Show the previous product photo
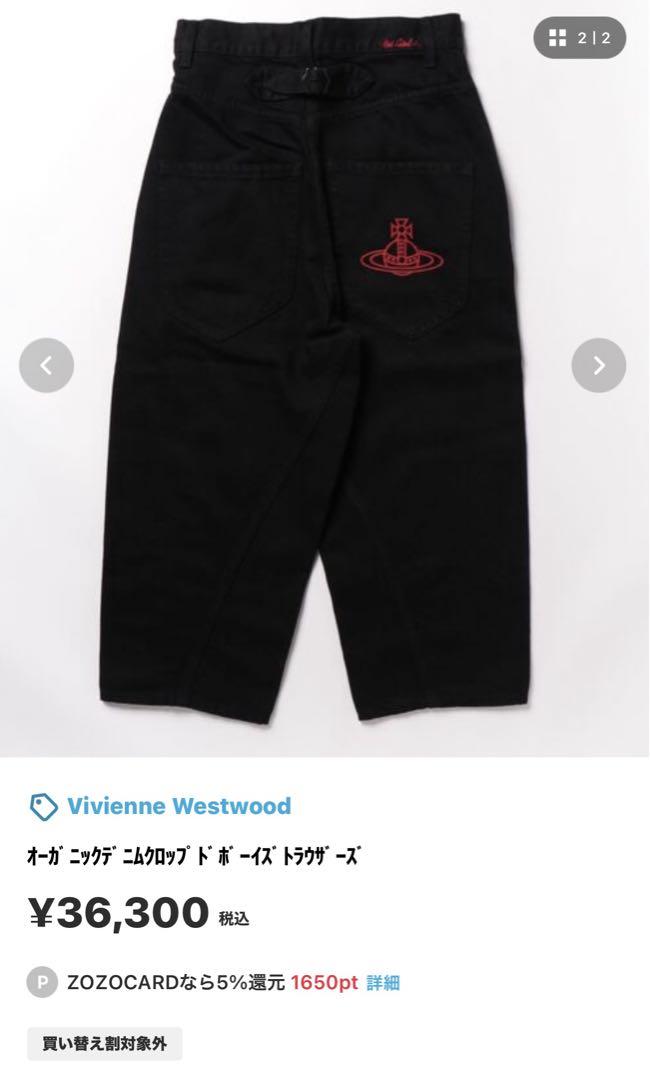The height and width of the screenshot is (1080, 650). point(46,365)
